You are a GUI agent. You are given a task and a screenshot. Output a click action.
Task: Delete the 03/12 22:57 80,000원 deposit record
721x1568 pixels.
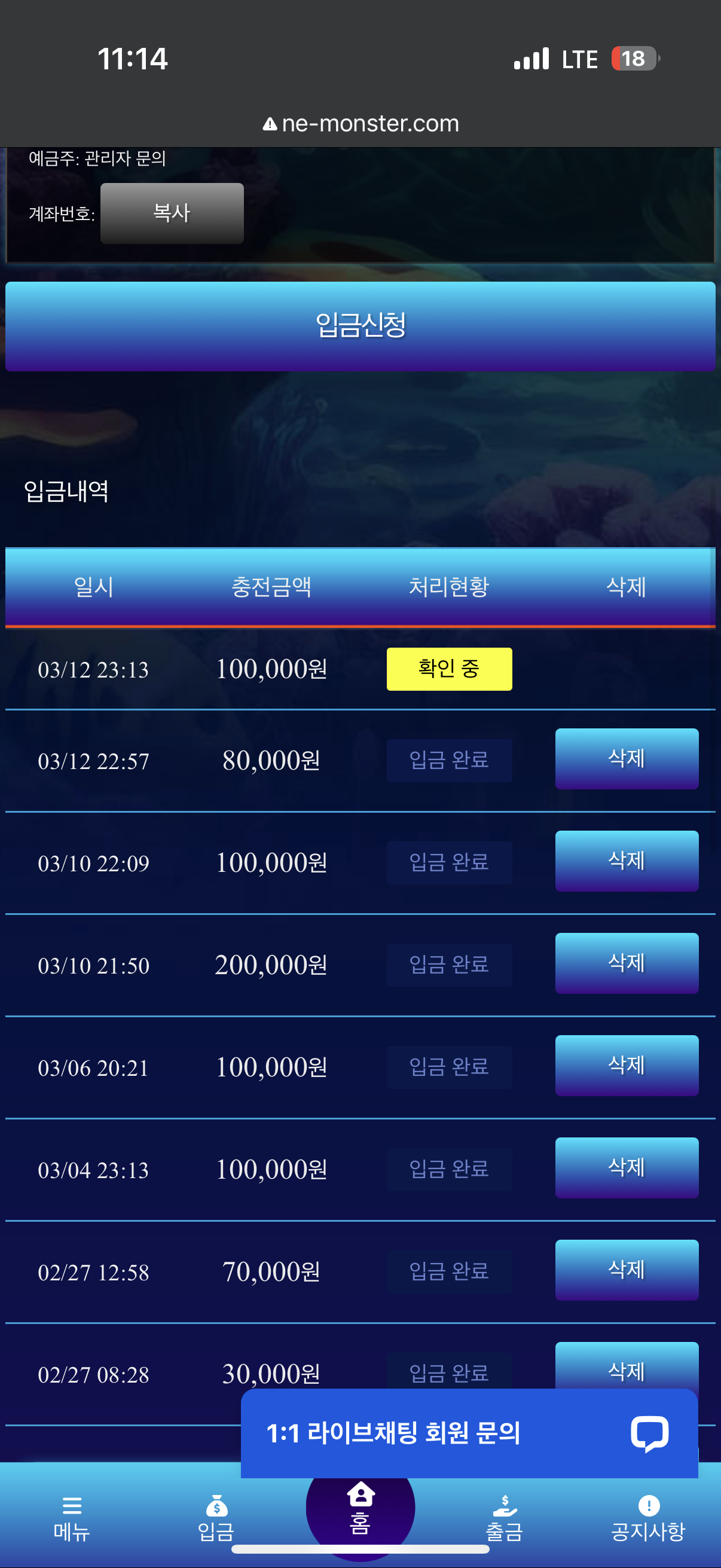[626, 758]
